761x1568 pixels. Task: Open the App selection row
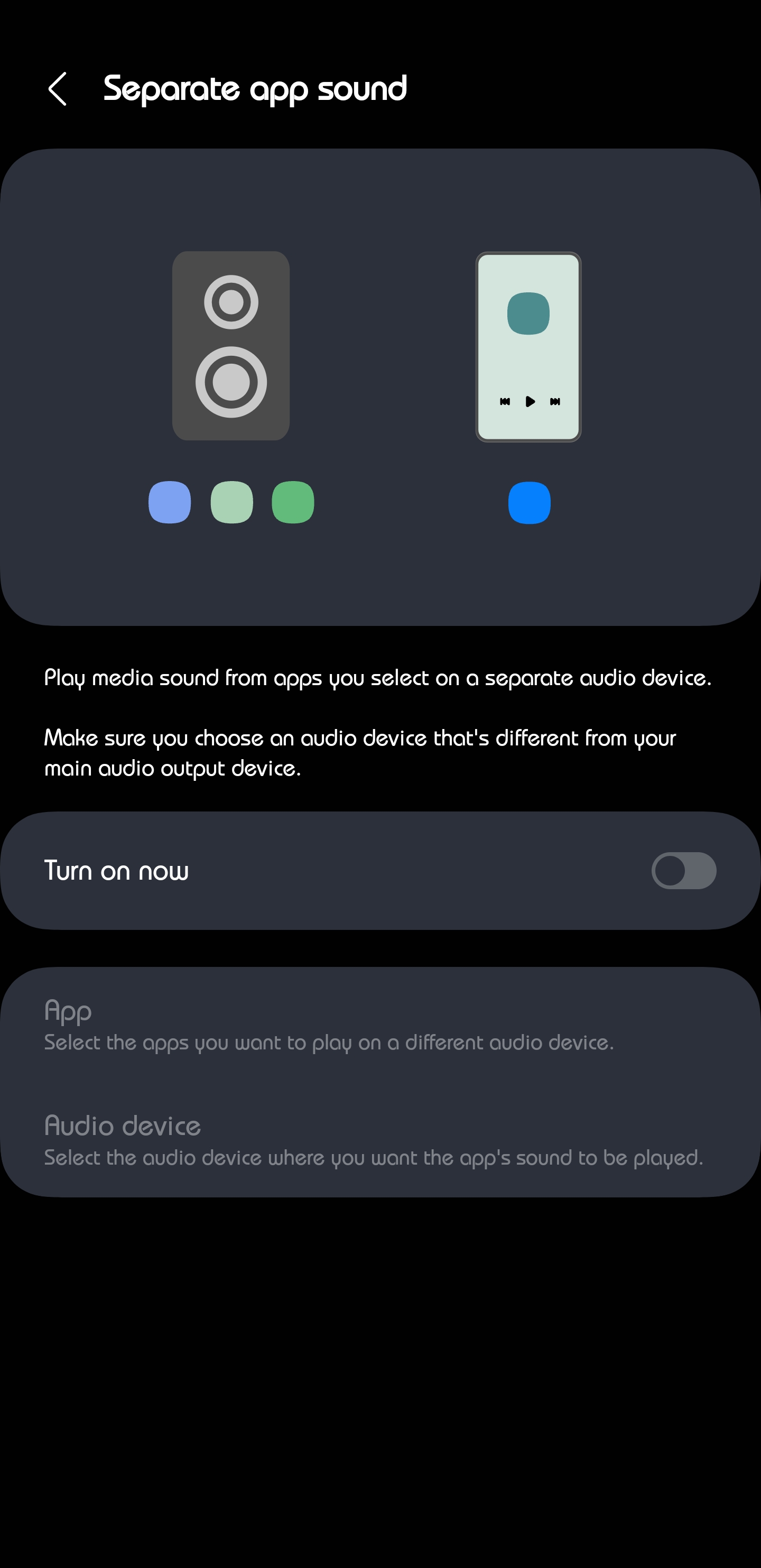click(329, 1025)
